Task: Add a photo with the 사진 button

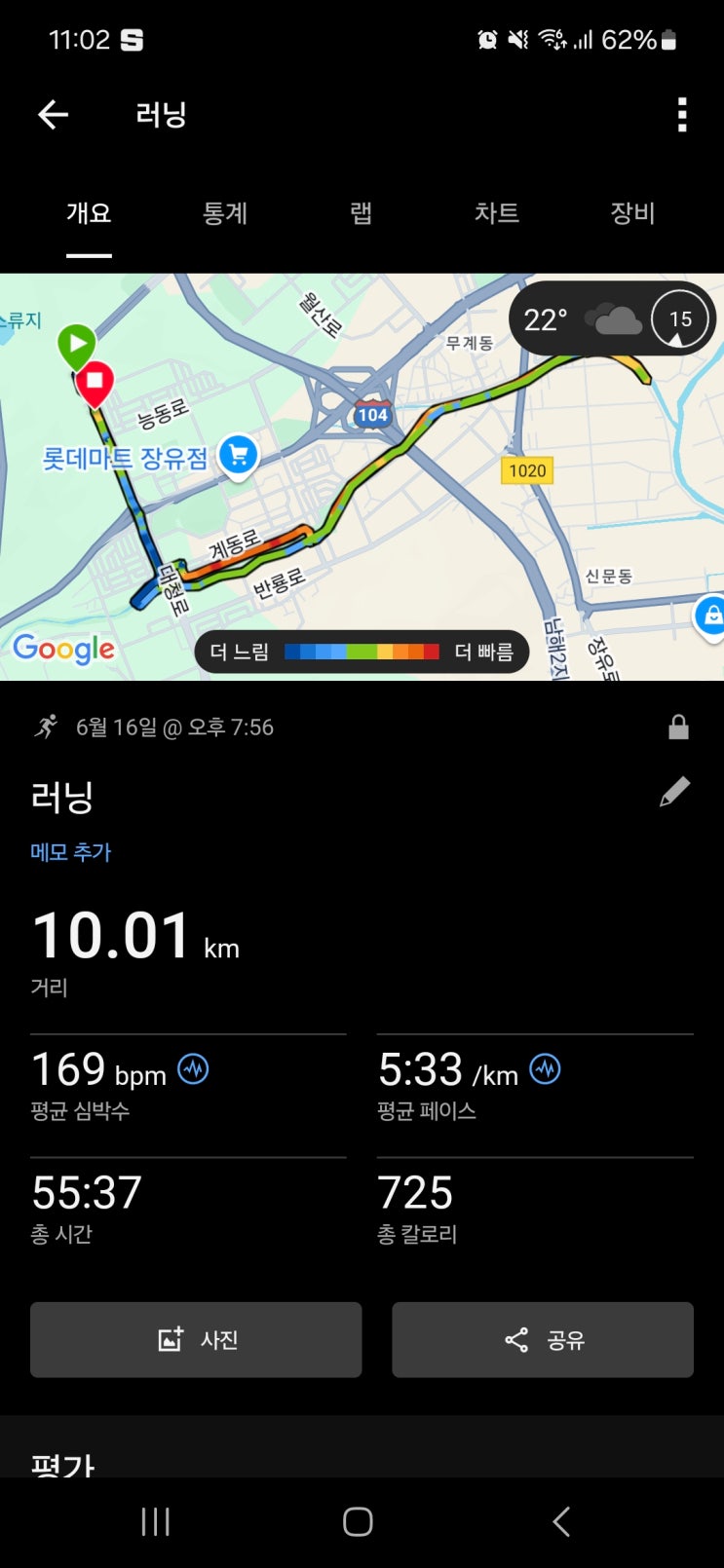Action: tap(196, 1340)
